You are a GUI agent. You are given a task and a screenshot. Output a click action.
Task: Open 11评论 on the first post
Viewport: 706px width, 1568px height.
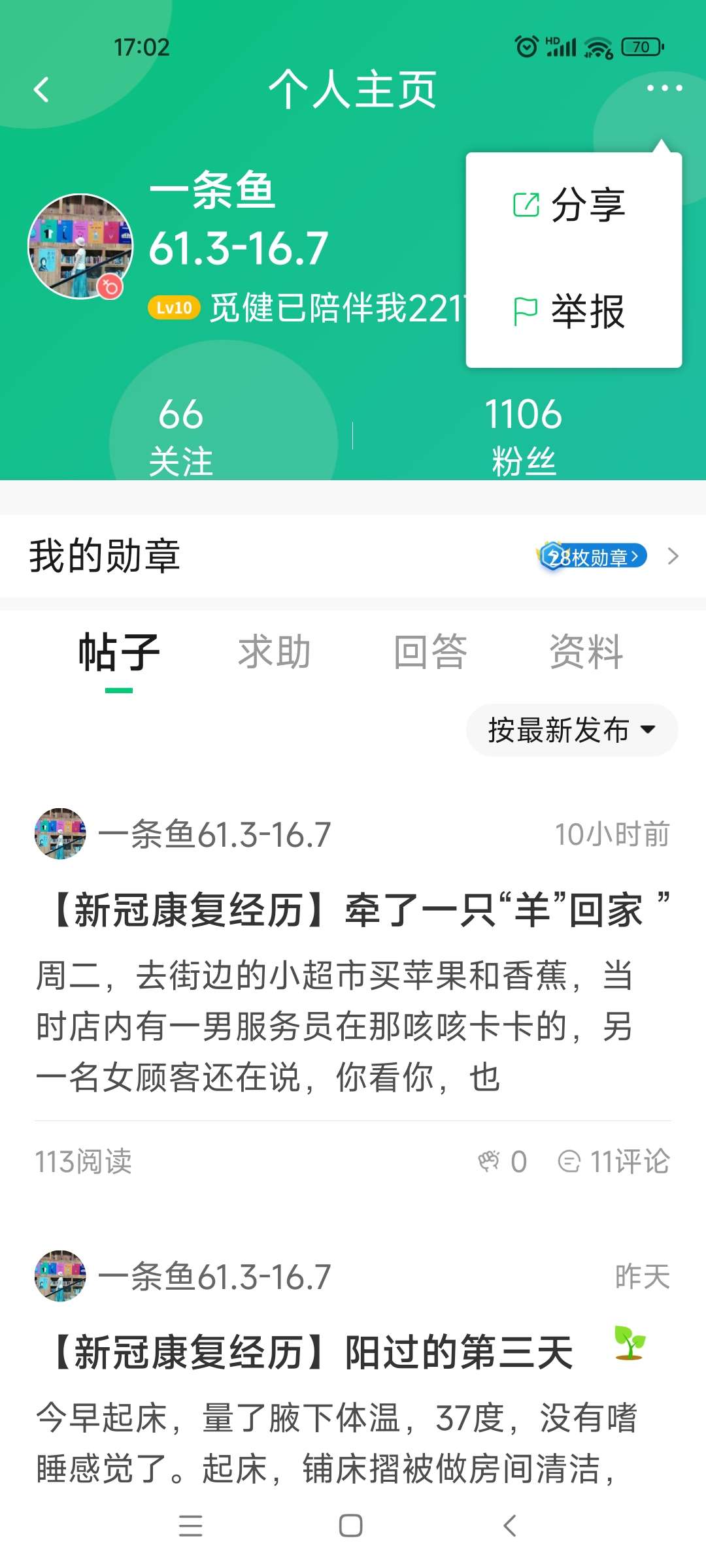click(x=614, y=1162)
